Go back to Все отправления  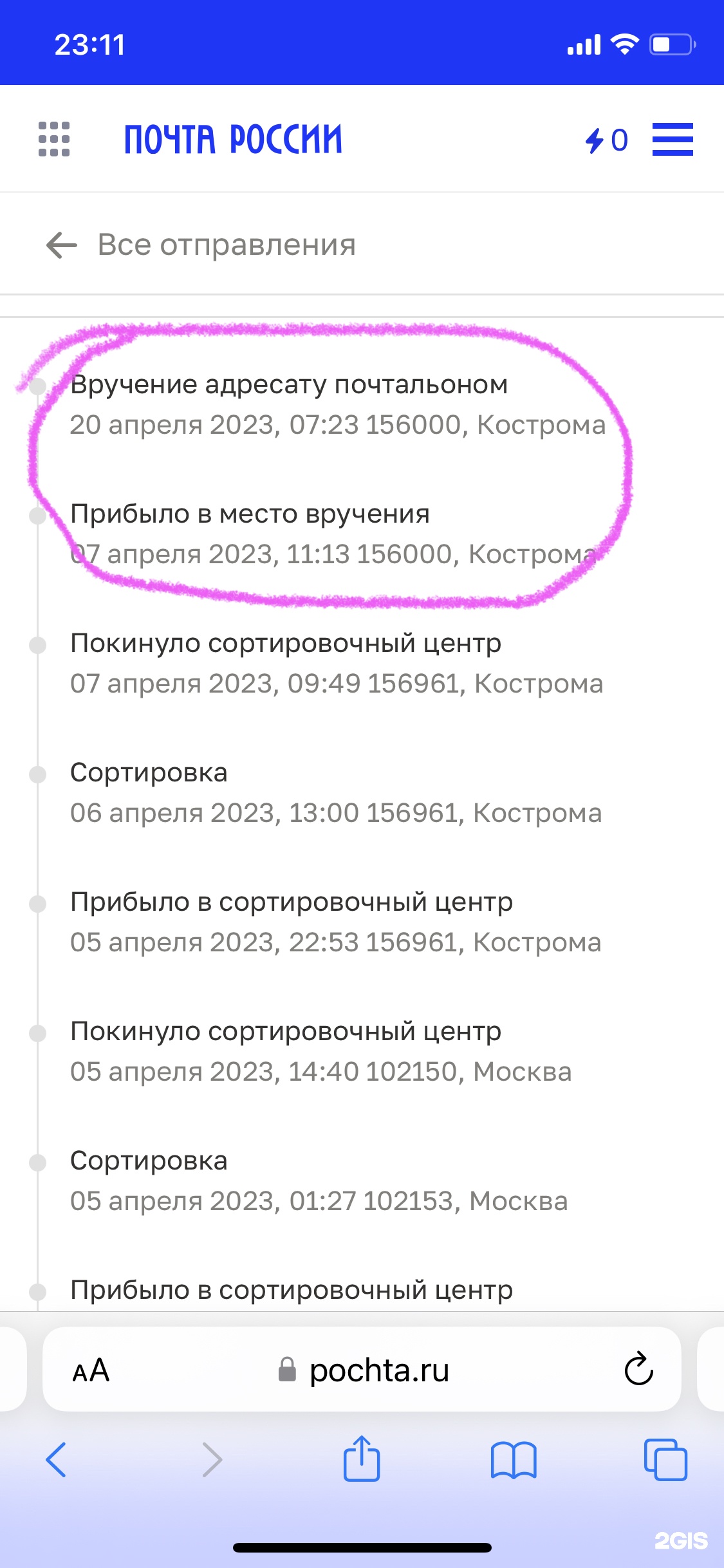point(200,245)
